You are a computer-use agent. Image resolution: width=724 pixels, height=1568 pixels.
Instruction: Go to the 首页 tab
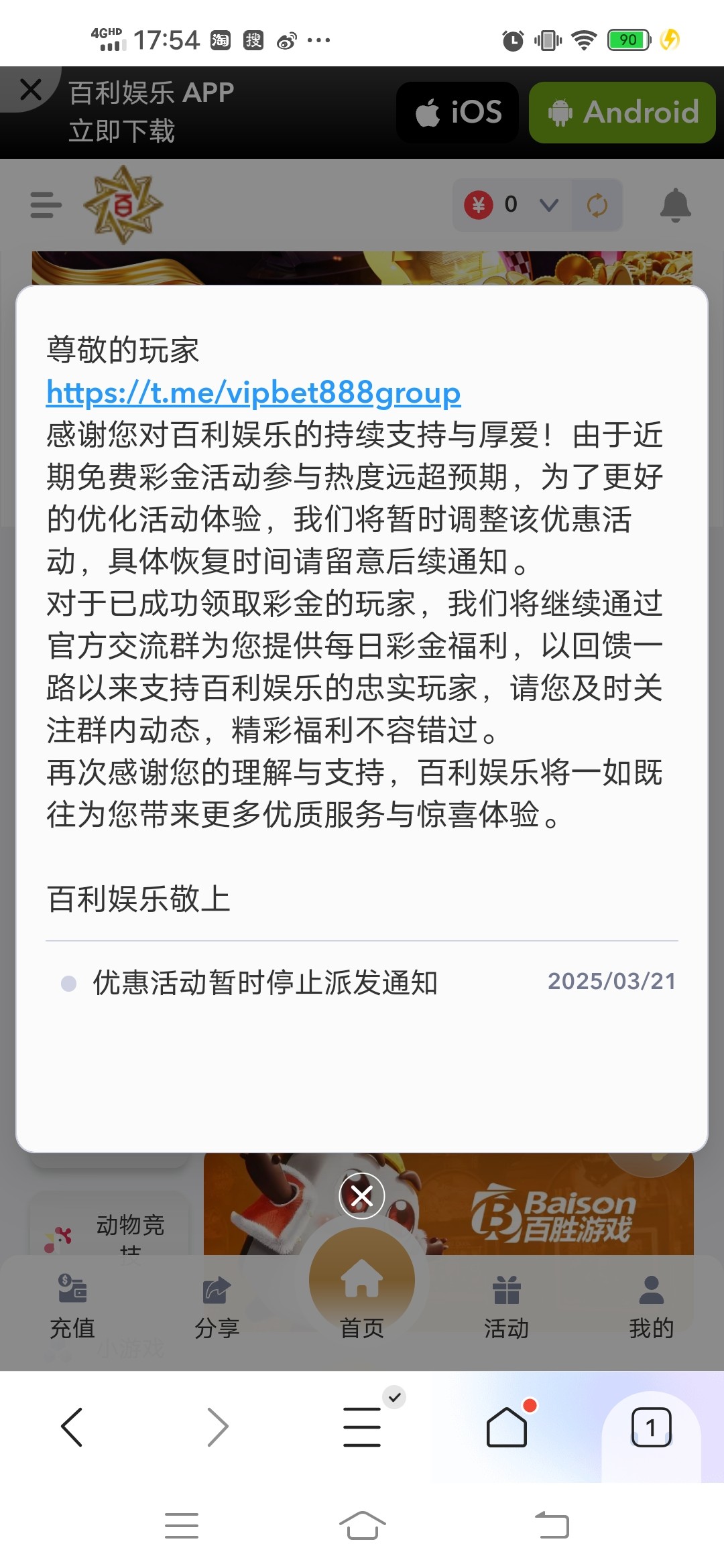click(362, 1293)
